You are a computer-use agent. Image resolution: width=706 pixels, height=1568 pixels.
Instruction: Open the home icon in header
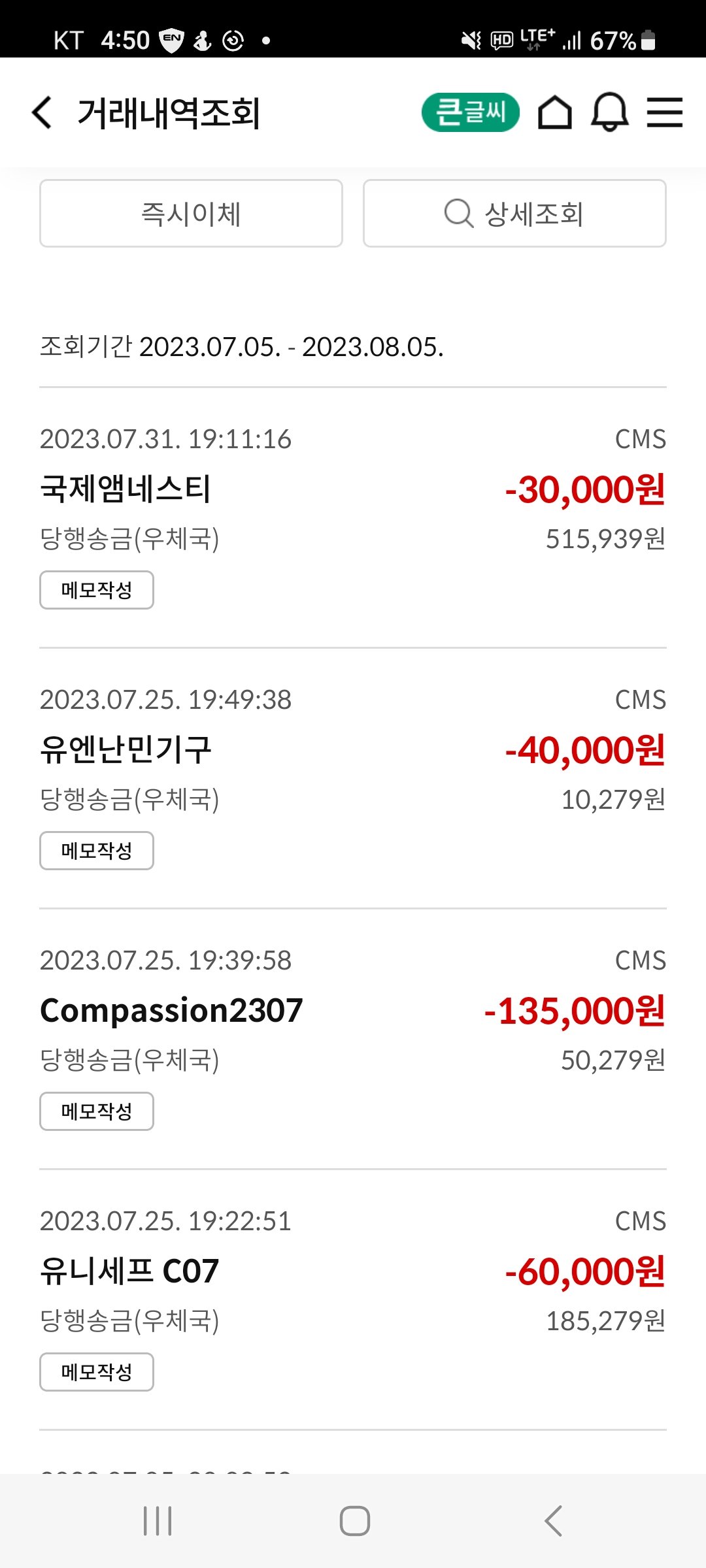coord(554,112)
